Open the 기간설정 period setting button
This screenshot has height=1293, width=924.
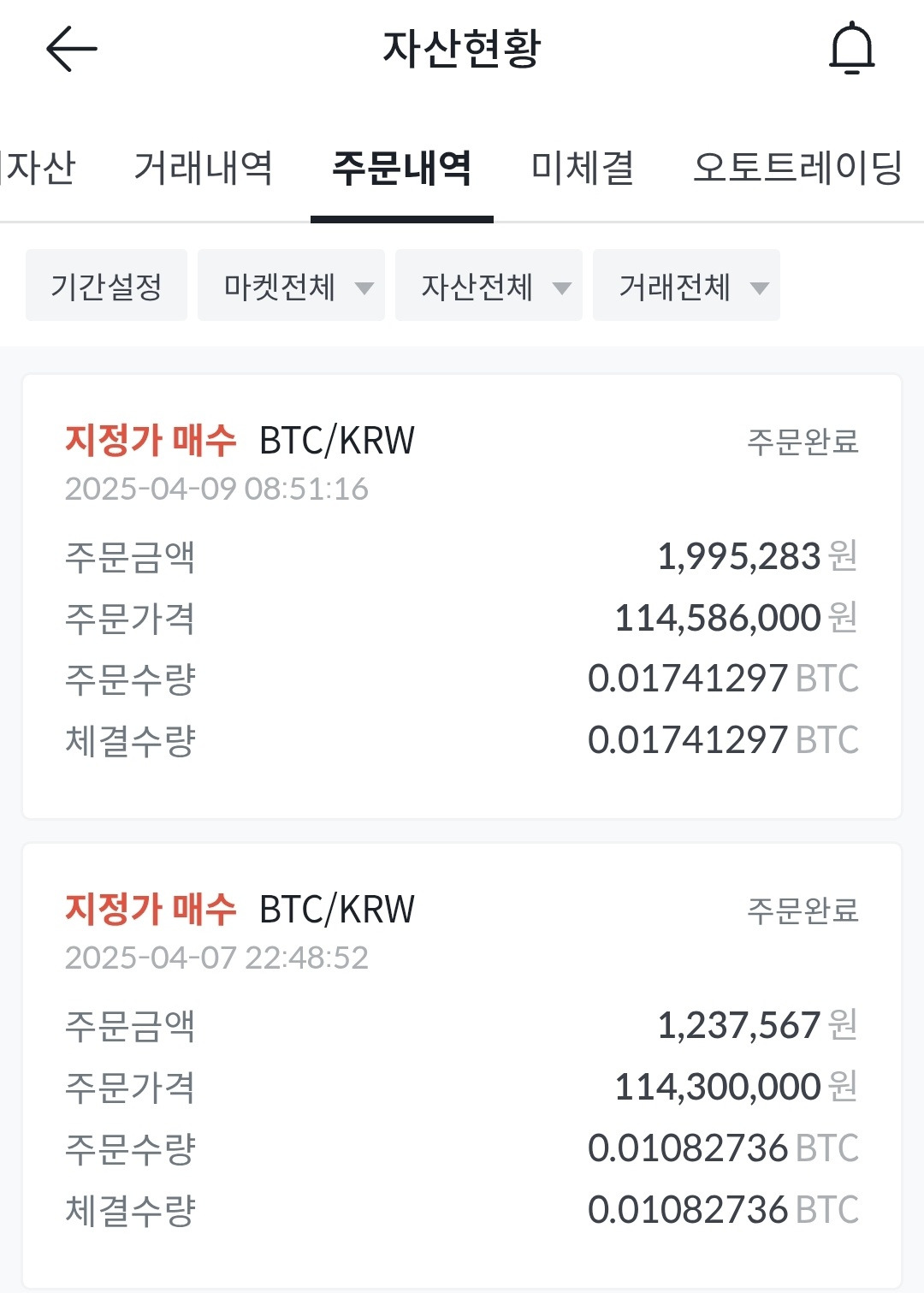[105, 285]
